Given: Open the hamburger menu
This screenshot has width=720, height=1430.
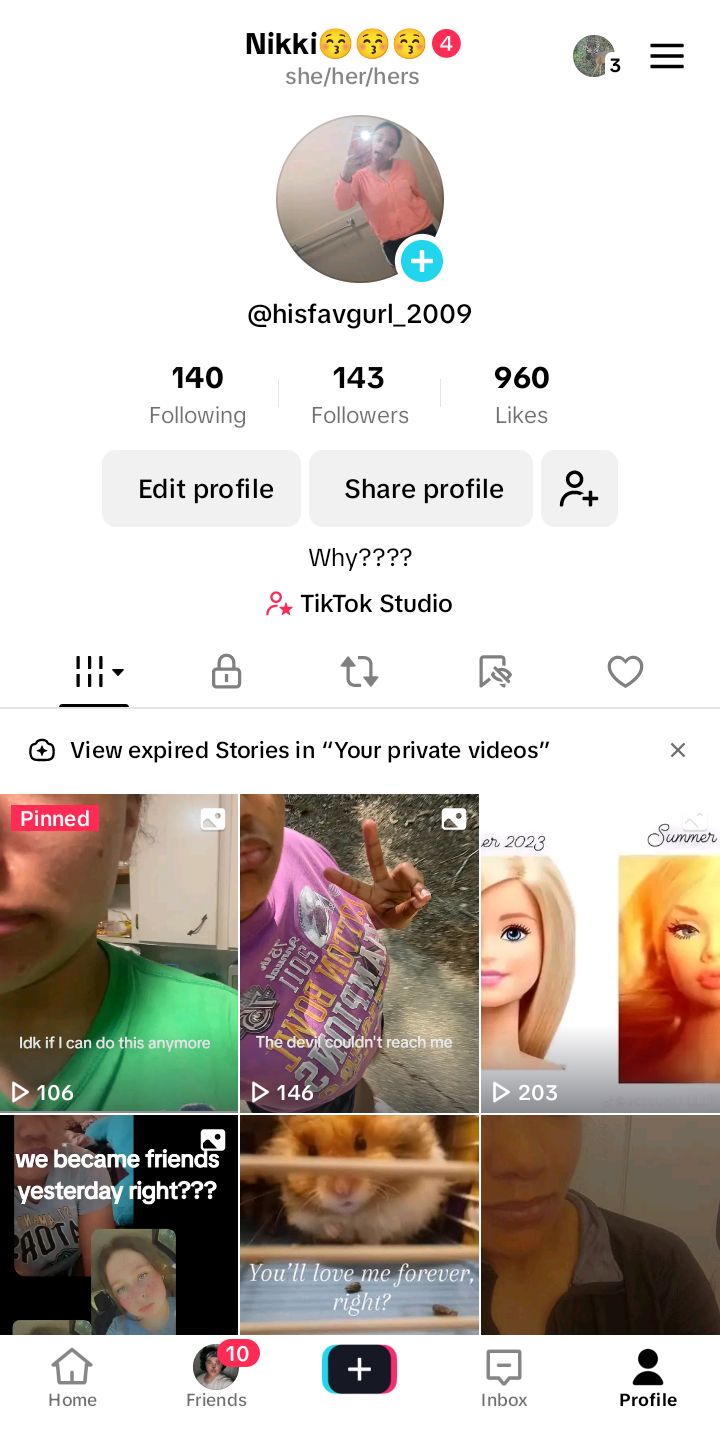Looking at the screenshot, I should pos(667,57).
